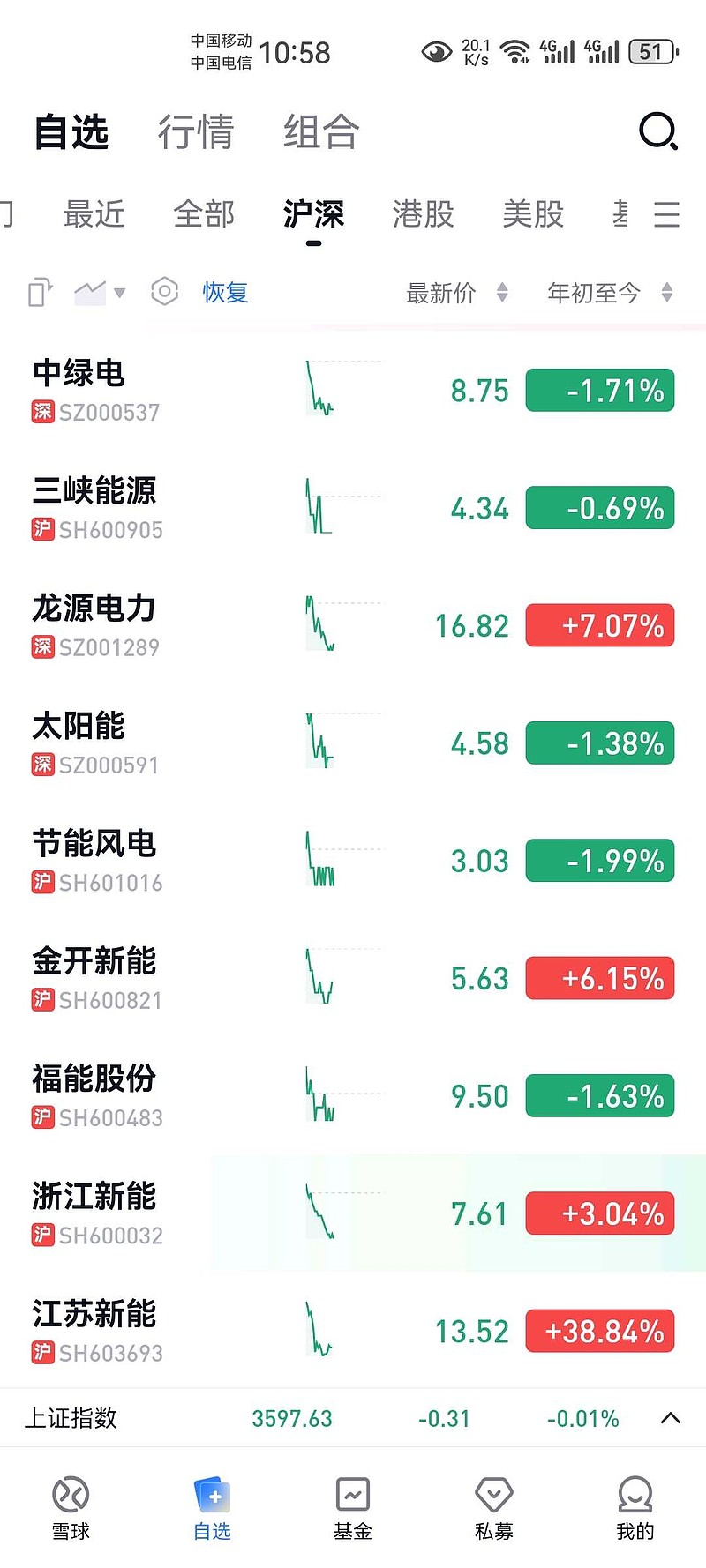This screenshot has height=1568, width=706.
Task: Go to the 雪球 home tab
Action: coord(71,1508)
